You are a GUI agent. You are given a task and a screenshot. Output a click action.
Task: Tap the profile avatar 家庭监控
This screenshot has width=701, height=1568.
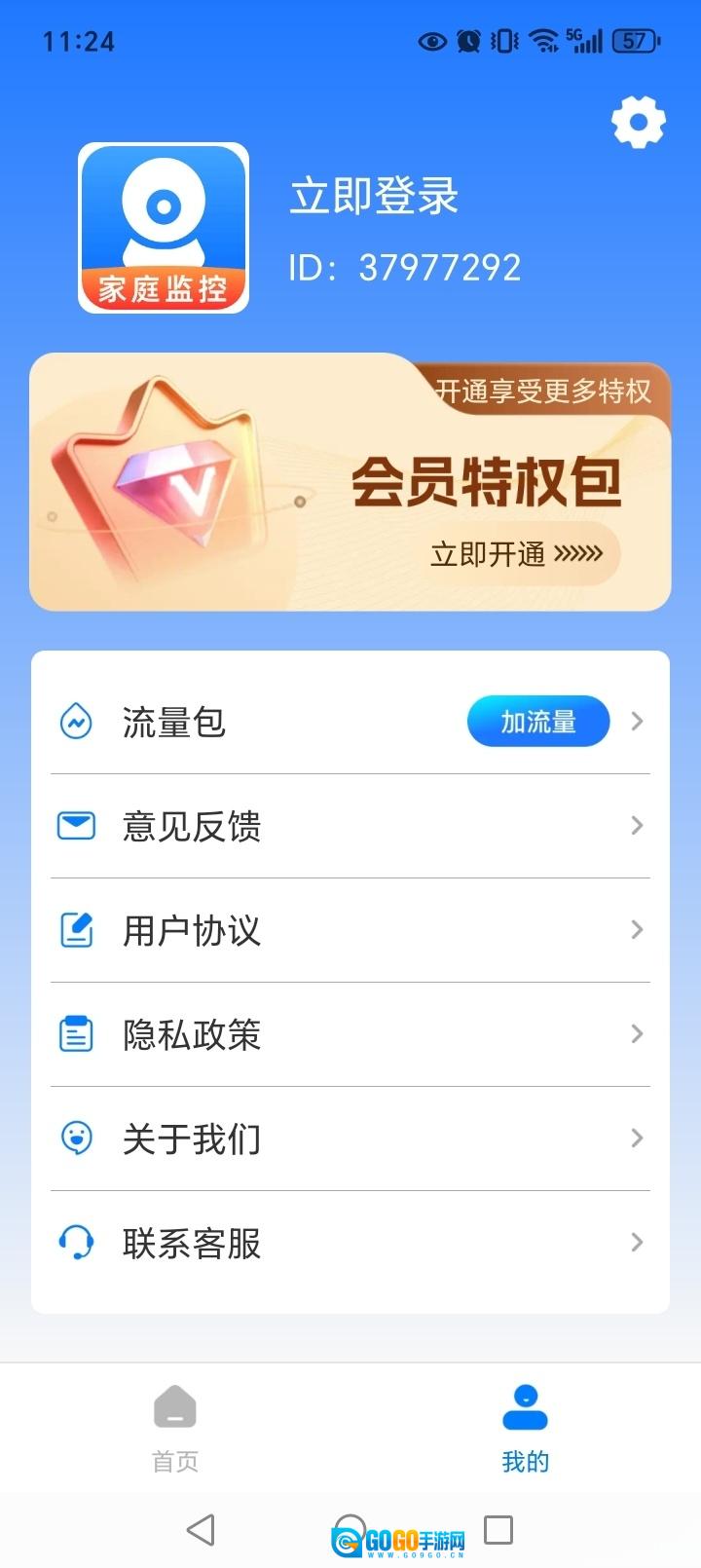coord(164,228)
